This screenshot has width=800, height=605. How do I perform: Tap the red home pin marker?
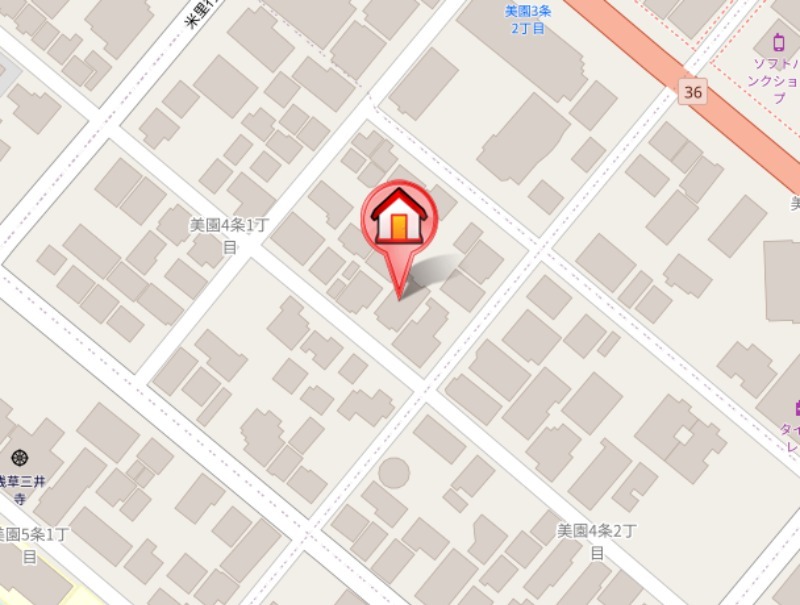point(399,222)
